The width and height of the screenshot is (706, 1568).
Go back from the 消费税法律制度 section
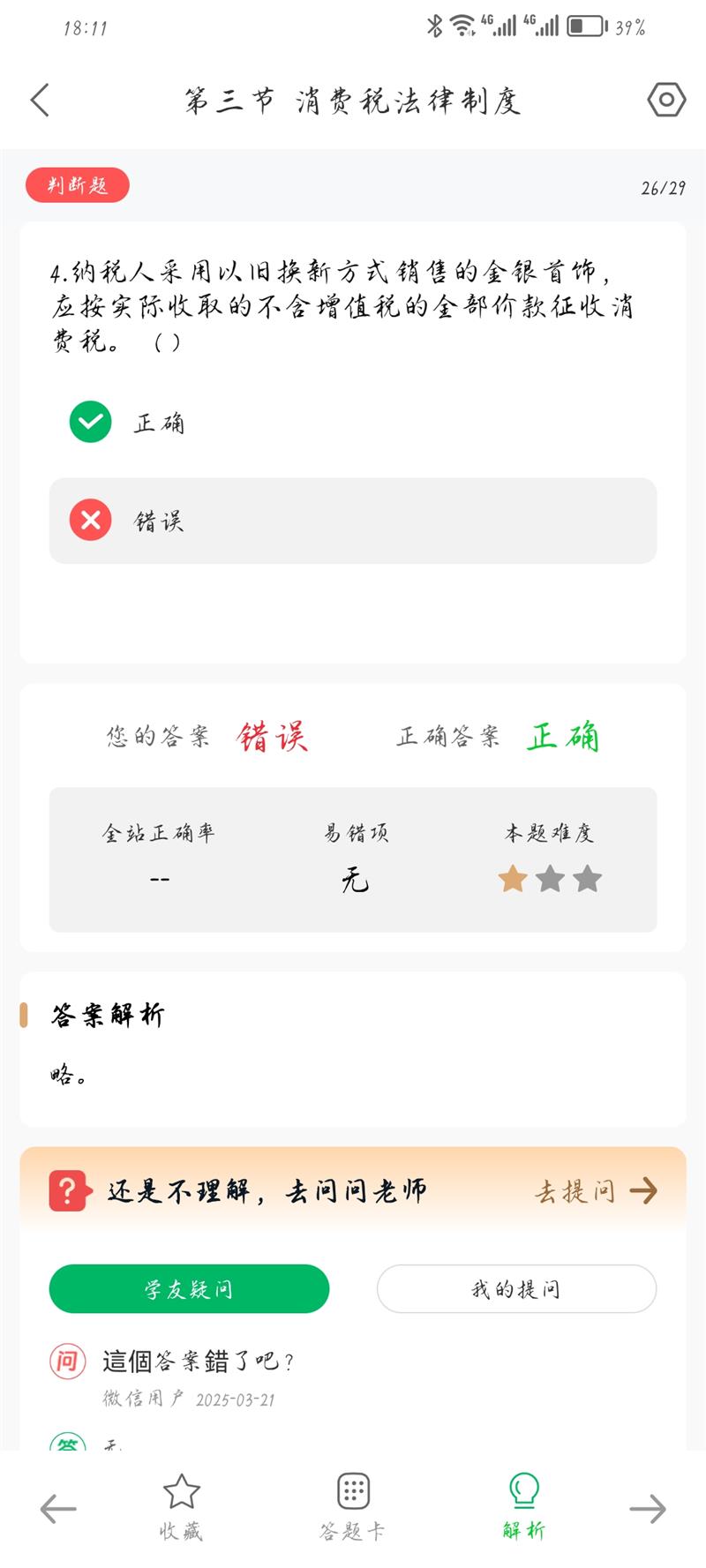pyautogui.click(x=41, y=101)
